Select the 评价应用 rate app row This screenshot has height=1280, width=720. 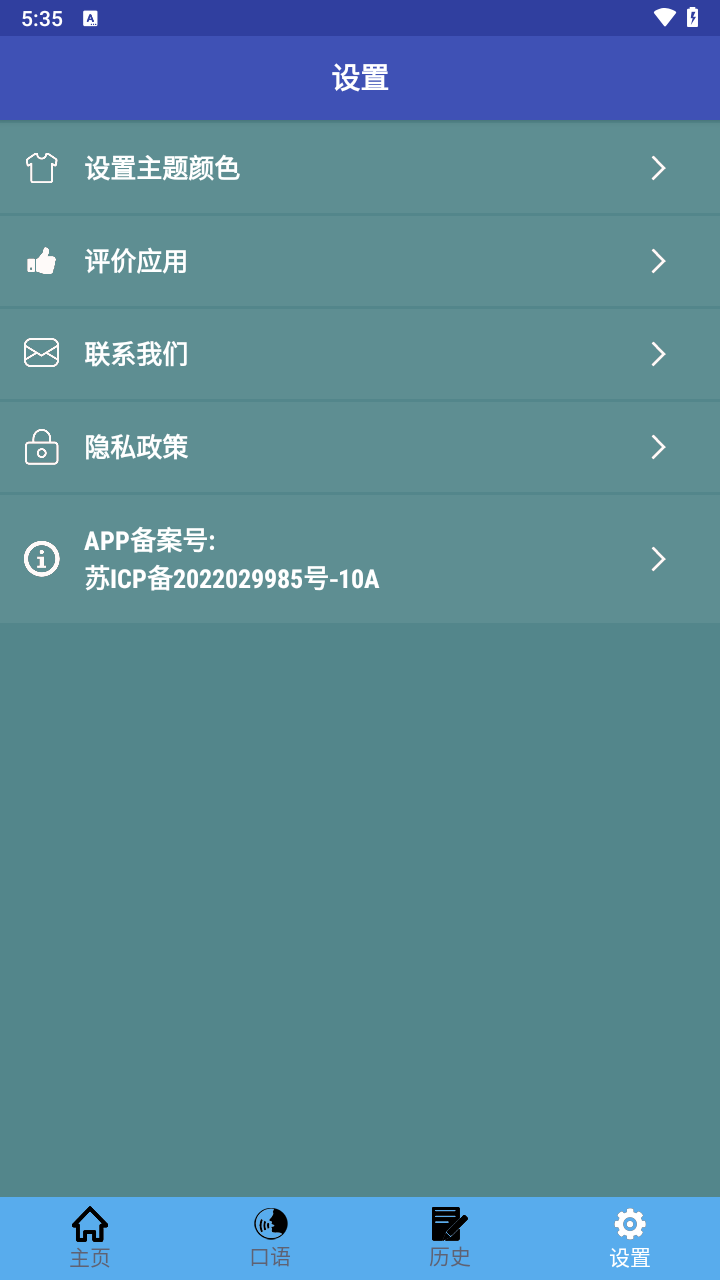click(x=360, y=261)
